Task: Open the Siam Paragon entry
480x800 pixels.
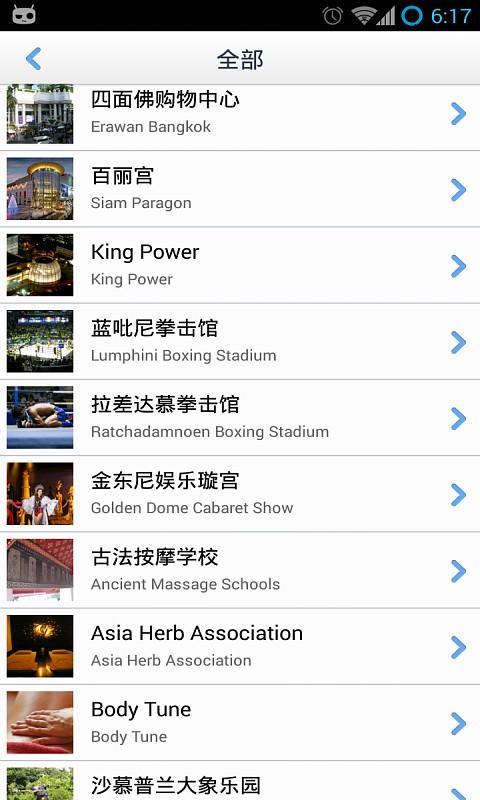Action: click(240, 189)
